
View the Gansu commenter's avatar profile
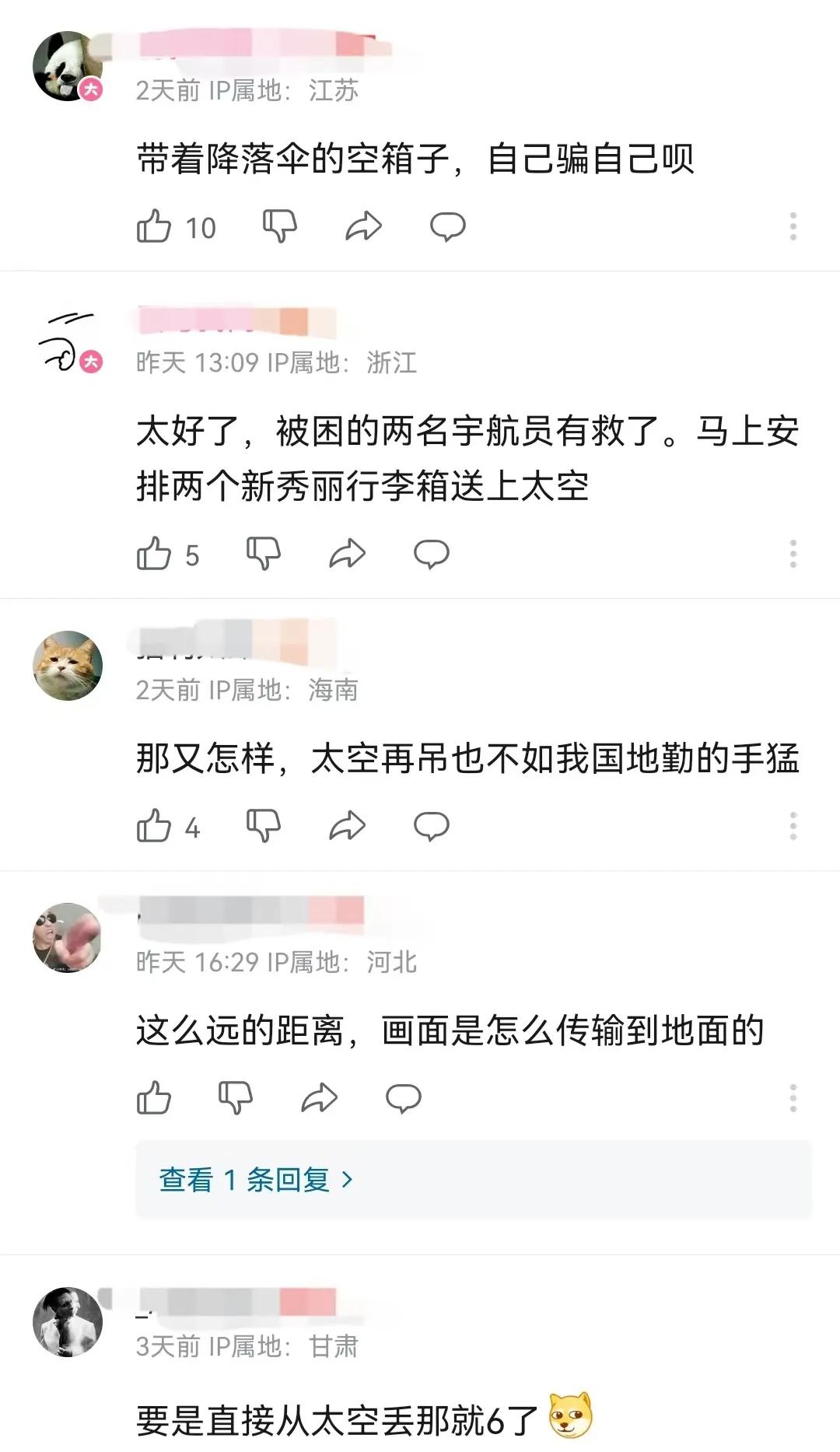pos(68,1322)
